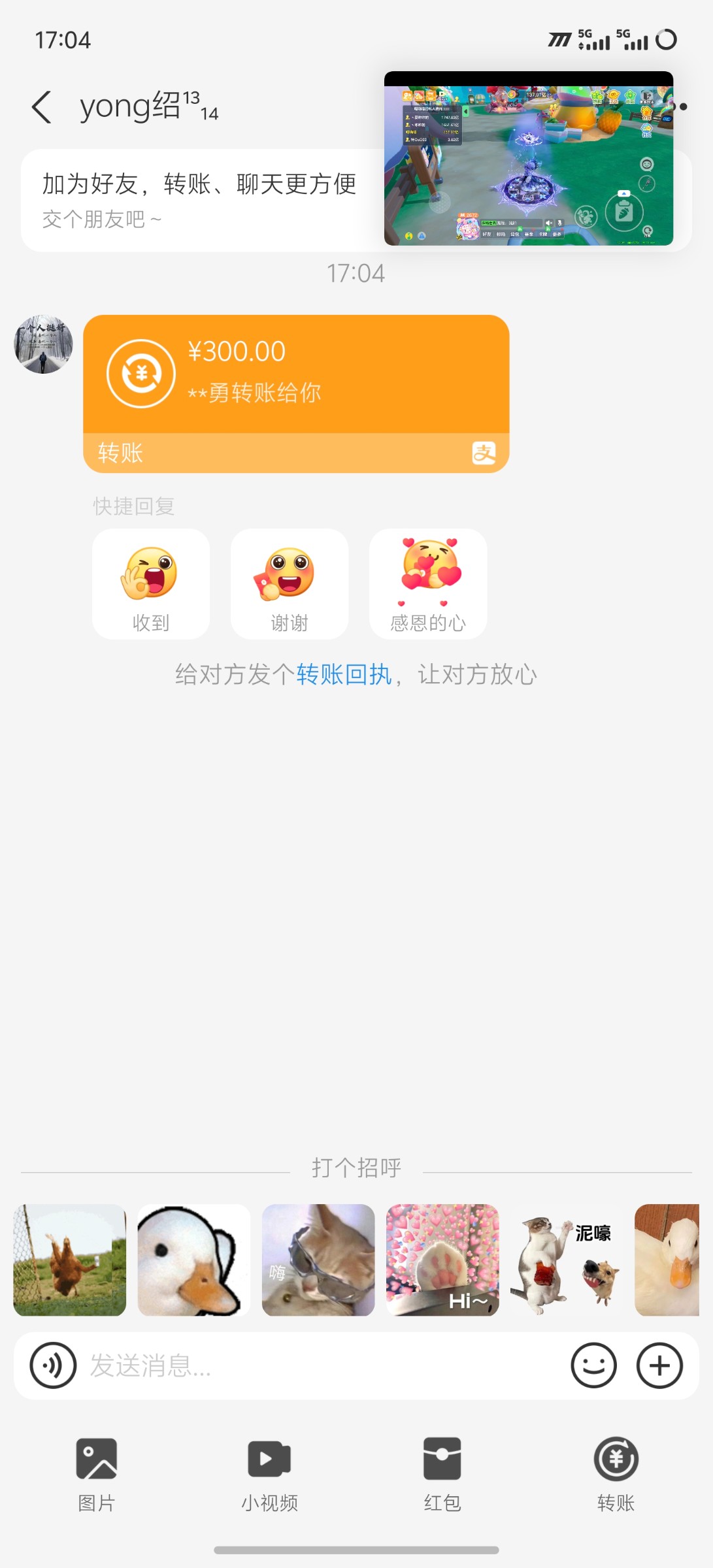Send the 收到 quick reply
This screenshot has height=1568, width=713.
point(151,583)
